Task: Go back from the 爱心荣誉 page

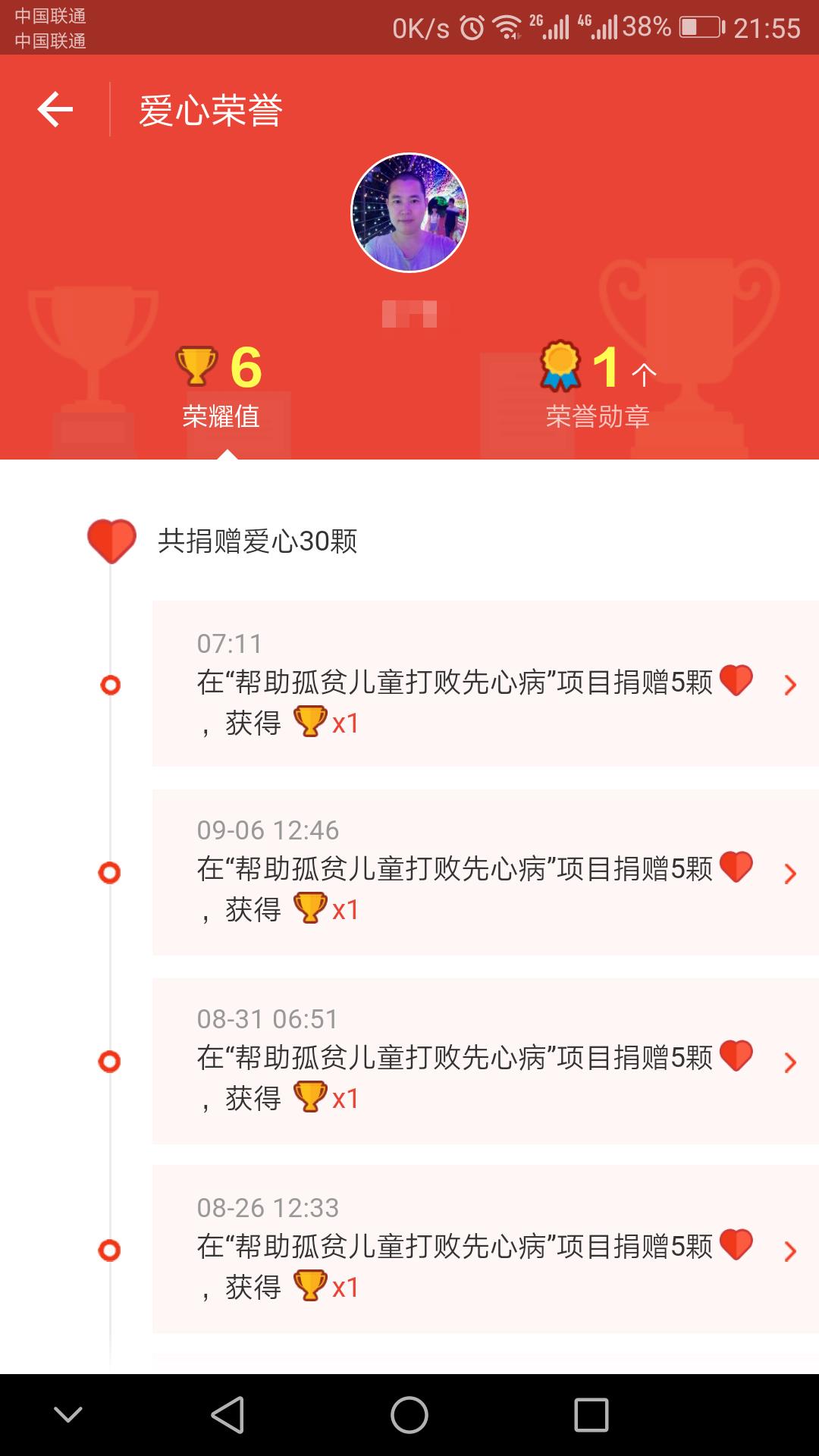Action: click(x=55, y=110)
